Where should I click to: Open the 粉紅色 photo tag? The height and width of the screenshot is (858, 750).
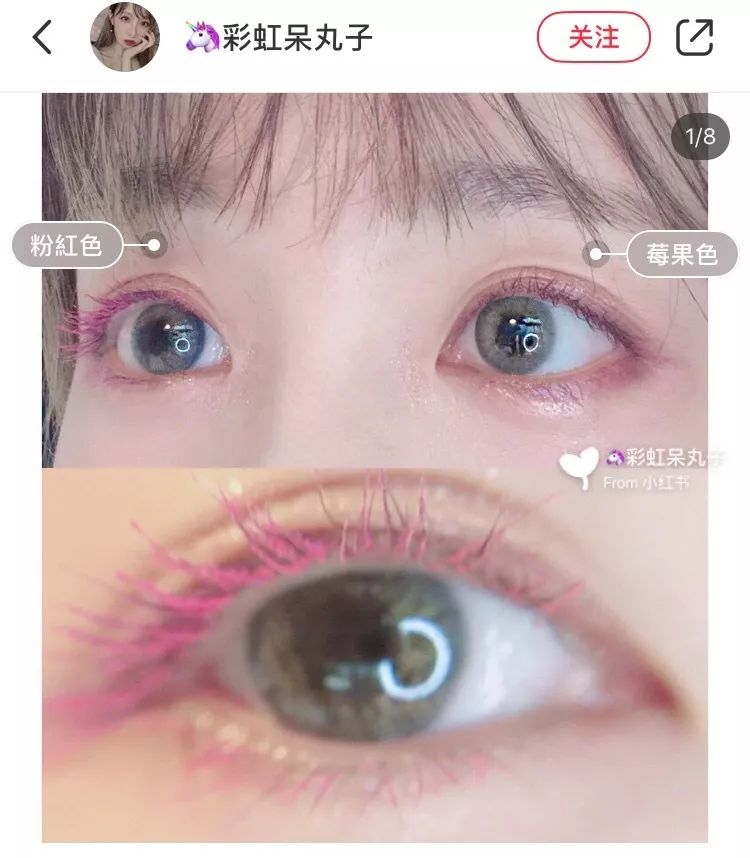pos(67,245)
